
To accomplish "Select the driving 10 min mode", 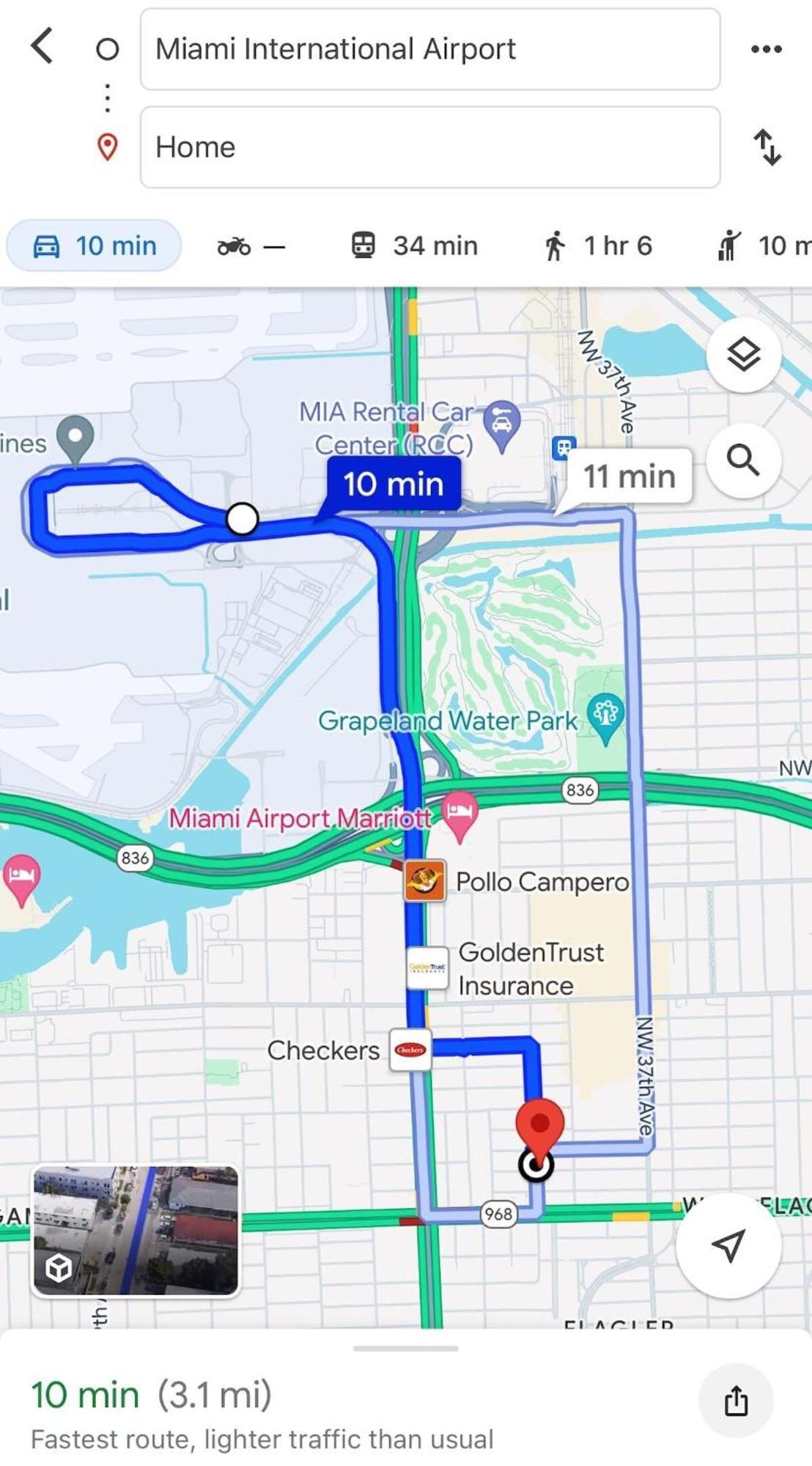I will 94,246.
